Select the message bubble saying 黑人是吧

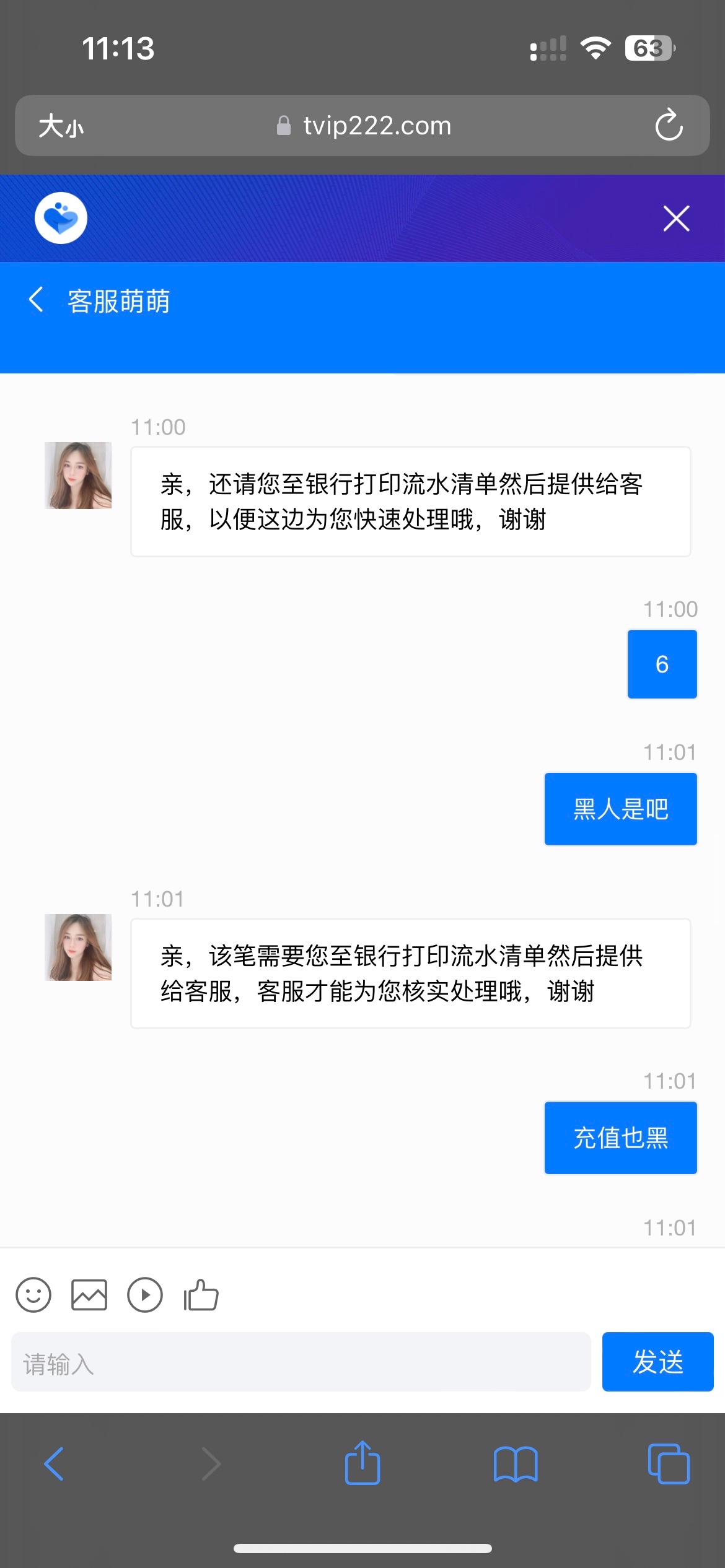(620, 808)
